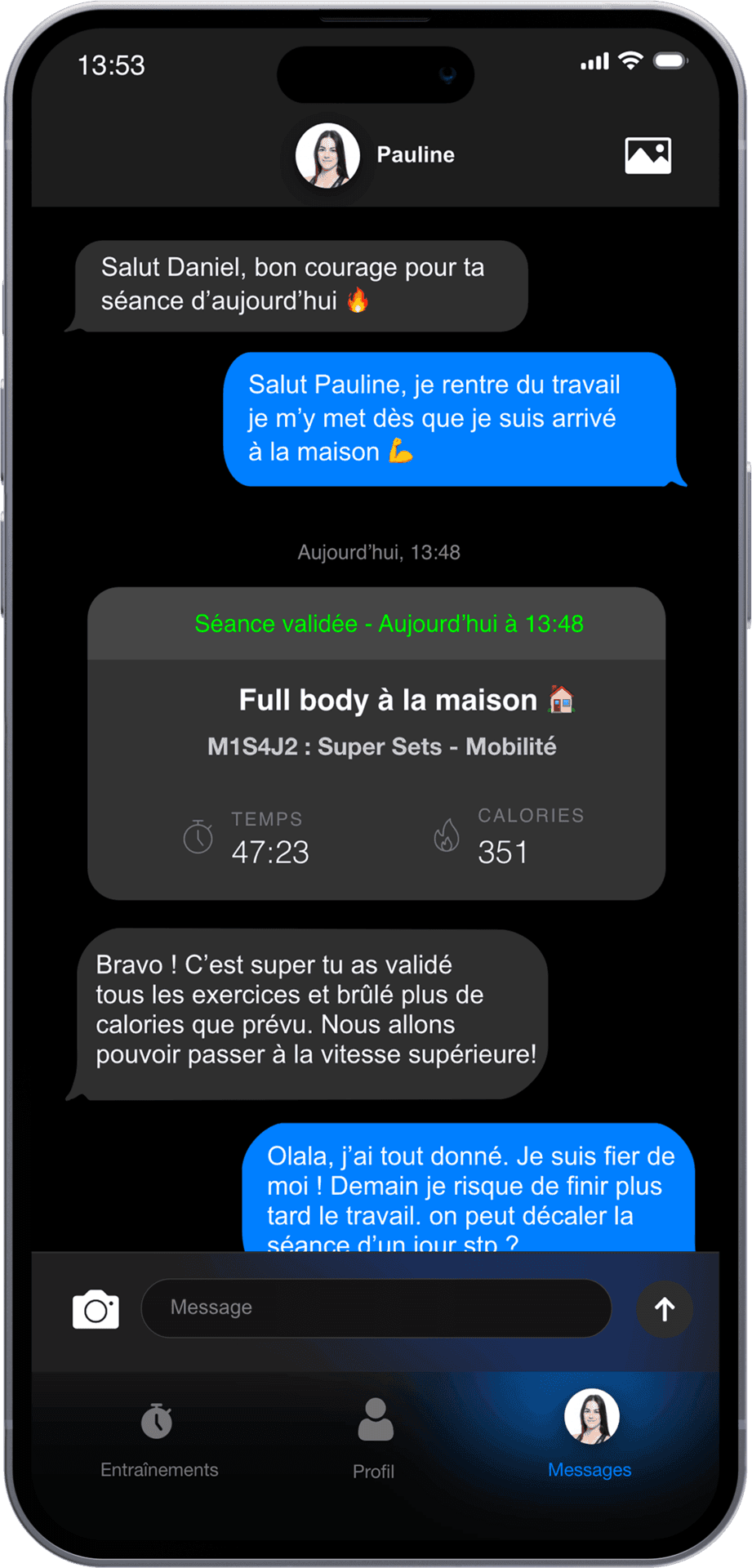752x1568 pixels.
Task: Tap the timer icon next to TEMPS
Action: [x=198, y=836]
